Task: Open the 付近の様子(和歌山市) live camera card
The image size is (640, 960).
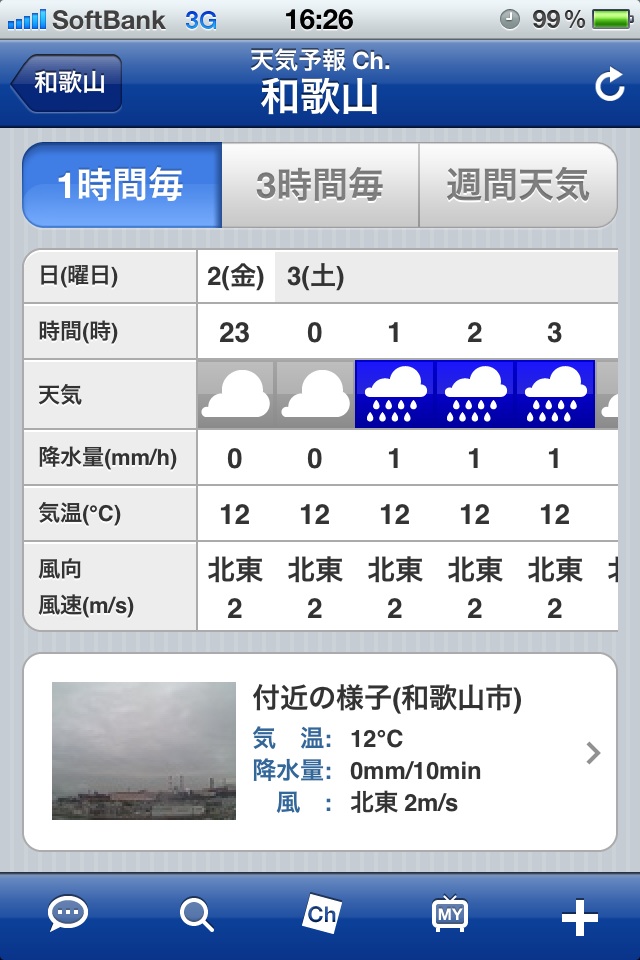Action: (x=320, y=752)
